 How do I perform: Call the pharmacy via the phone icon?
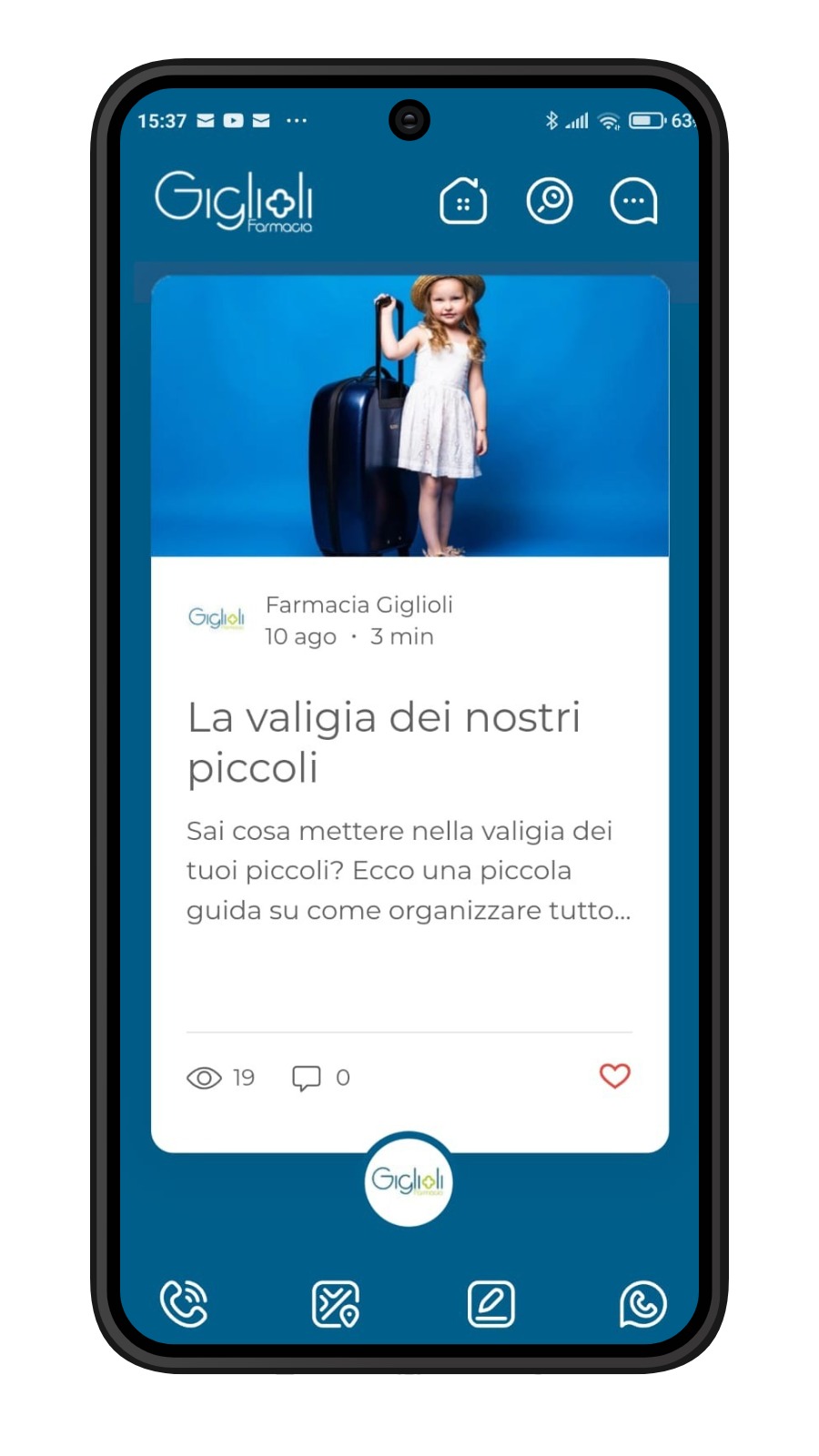(x=184, y=1303)
